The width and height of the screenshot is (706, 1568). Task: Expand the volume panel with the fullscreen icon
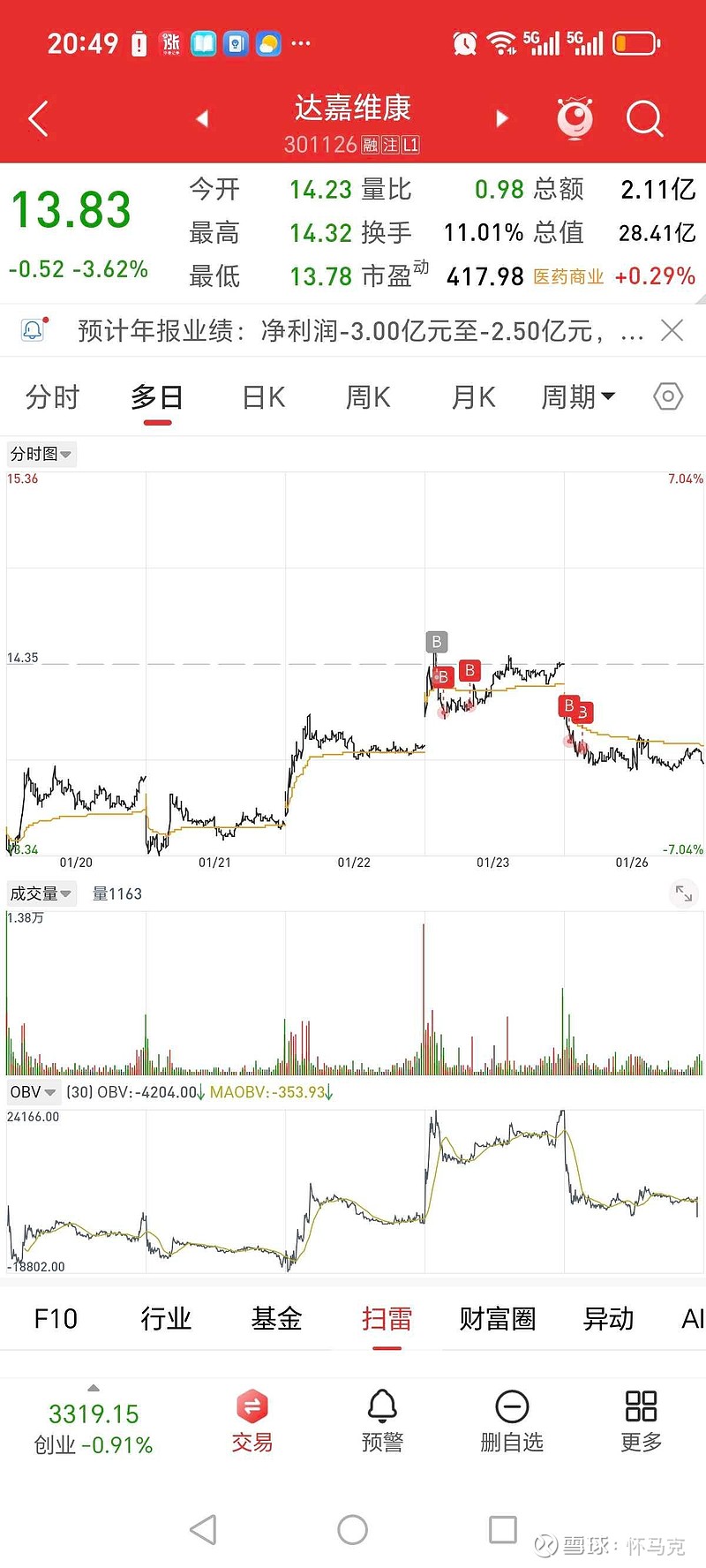coord(683,893)
